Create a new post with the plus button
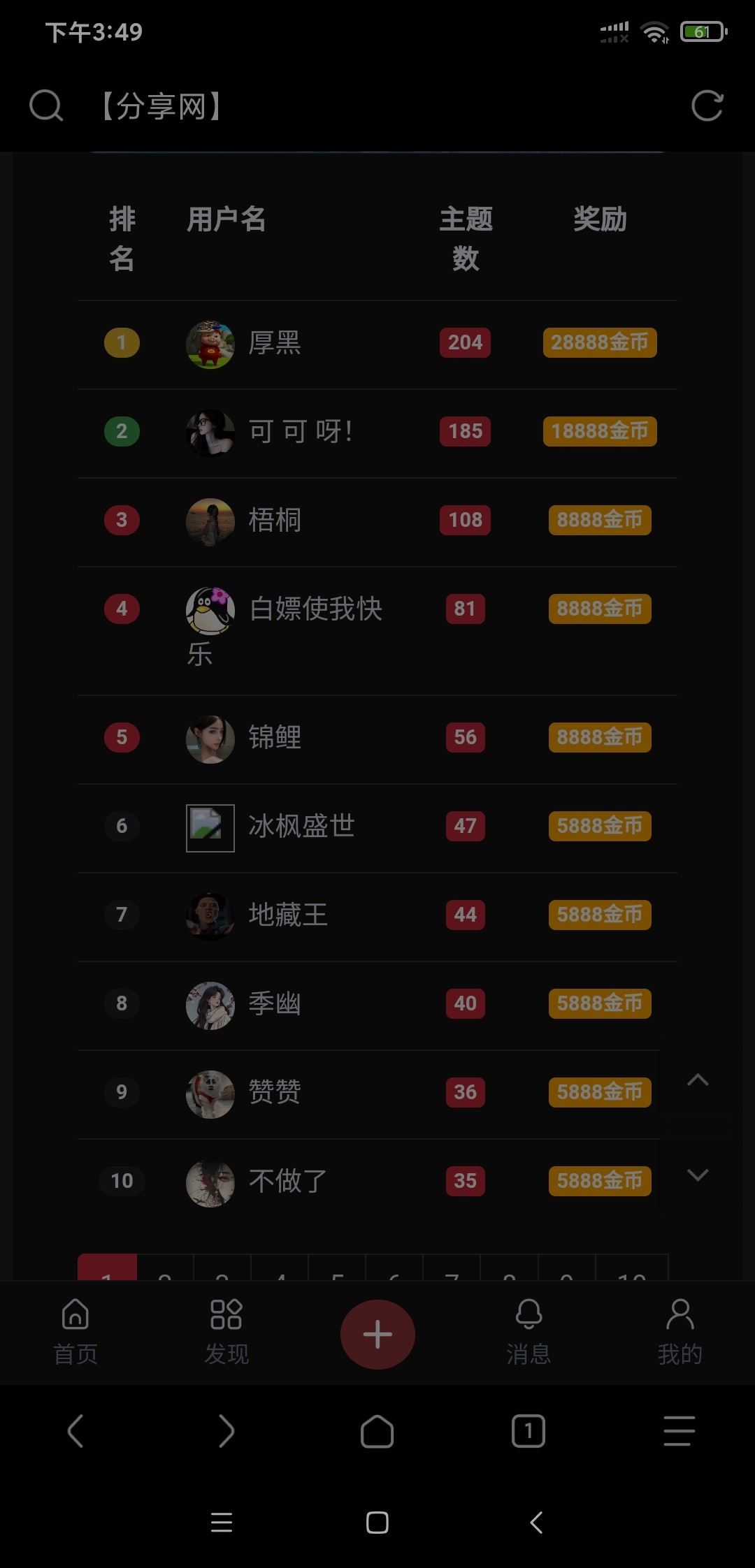The height and width of the screenshot is (1568, 755). [377, 1335]
